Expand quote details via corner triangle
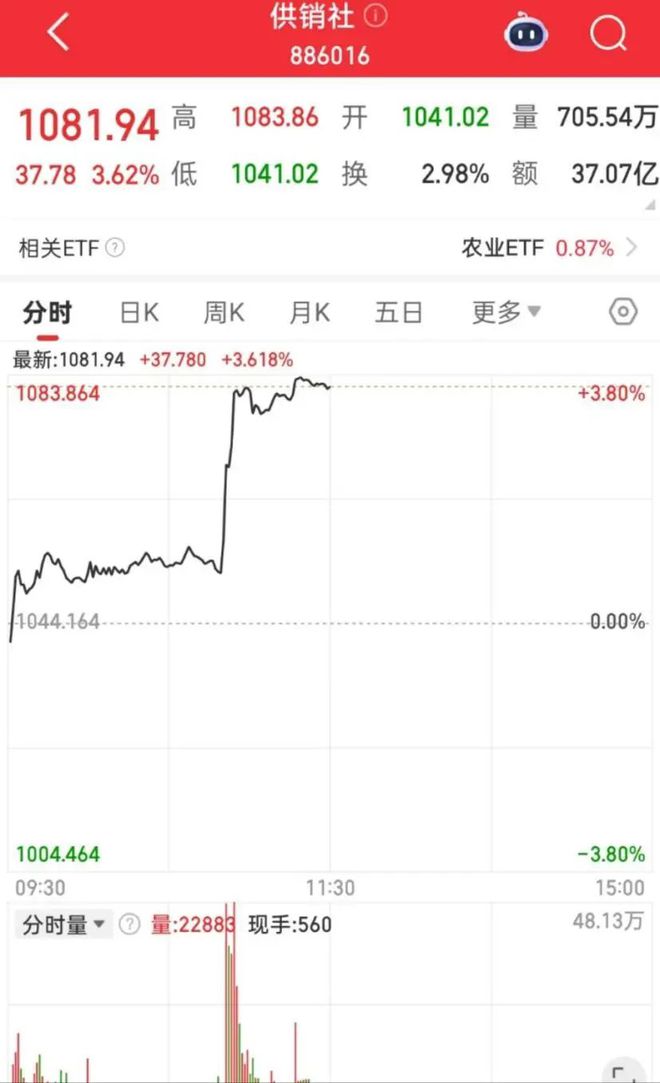 (x=650, y=205)
